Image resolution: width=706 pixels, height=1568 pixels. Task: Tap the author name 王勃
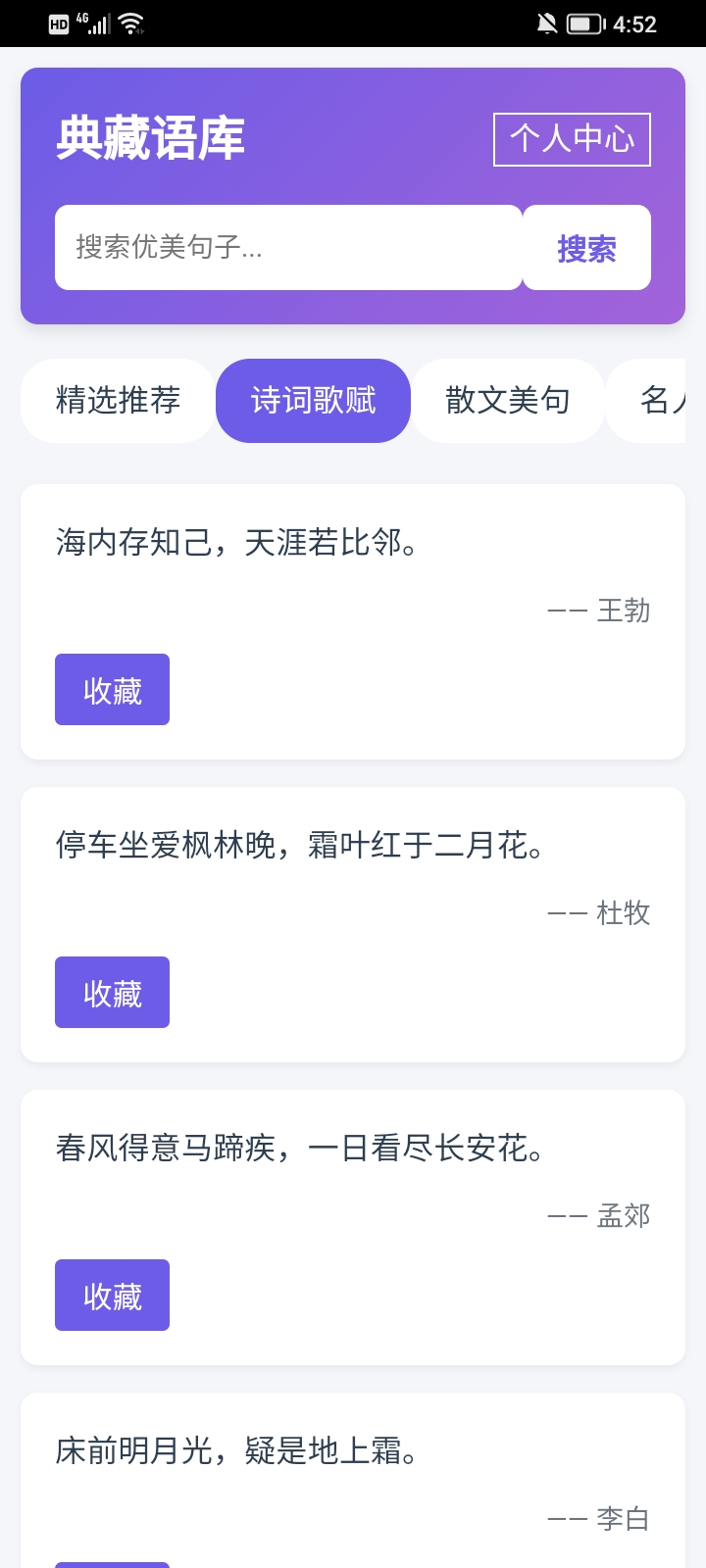point(625,610)
